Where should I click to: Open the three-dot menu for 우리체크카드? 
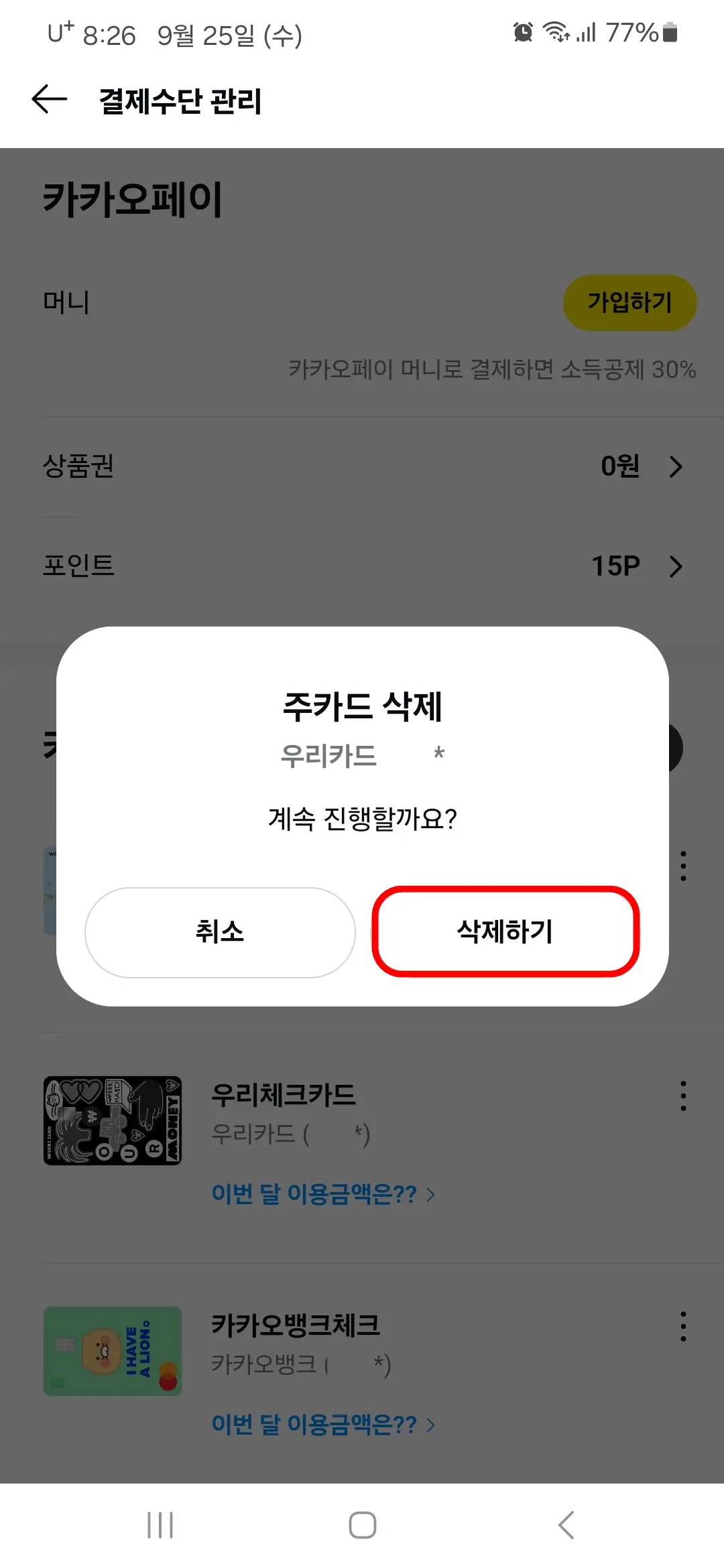(682, 1094)
